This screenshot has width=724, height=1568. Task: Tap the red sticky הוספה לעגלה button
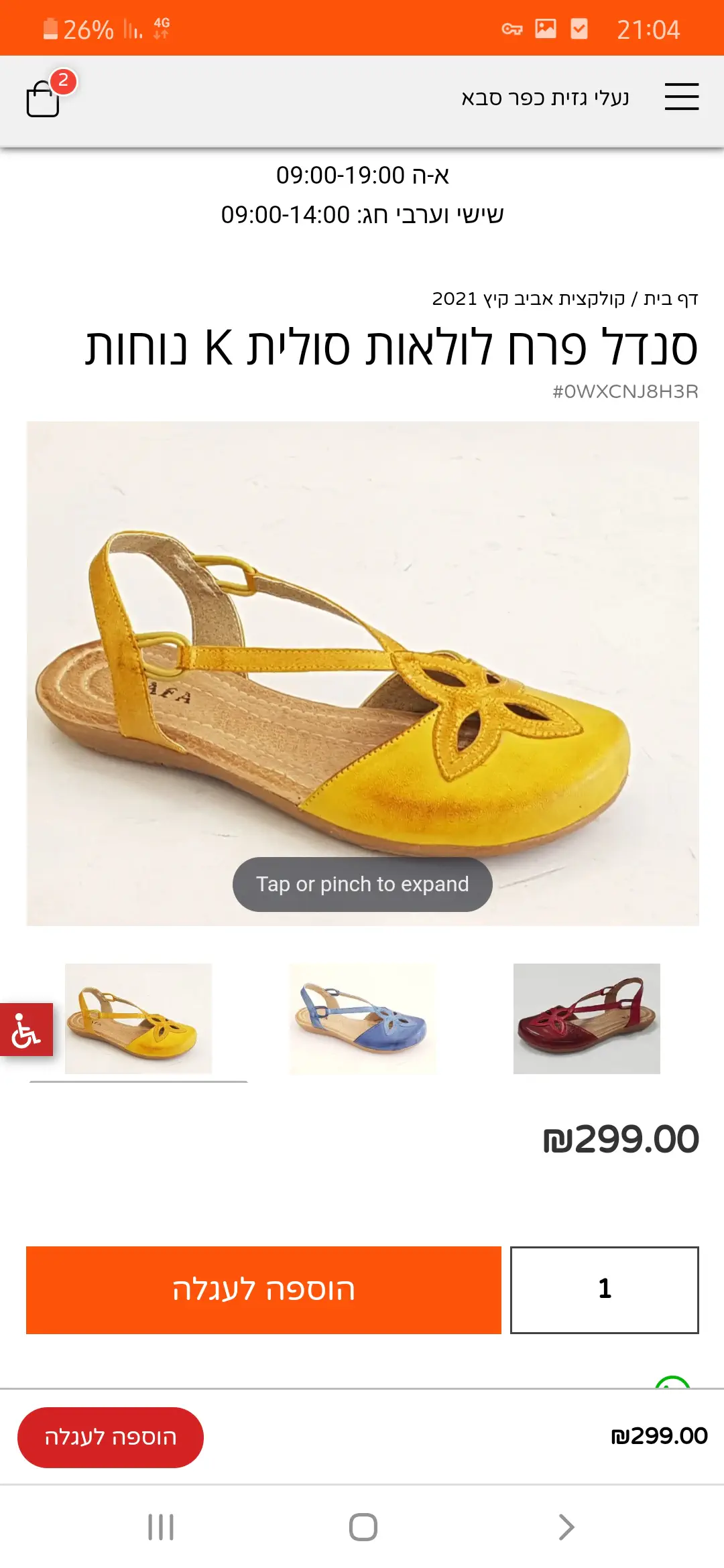pyautogui.click(x=111, y=1437)
